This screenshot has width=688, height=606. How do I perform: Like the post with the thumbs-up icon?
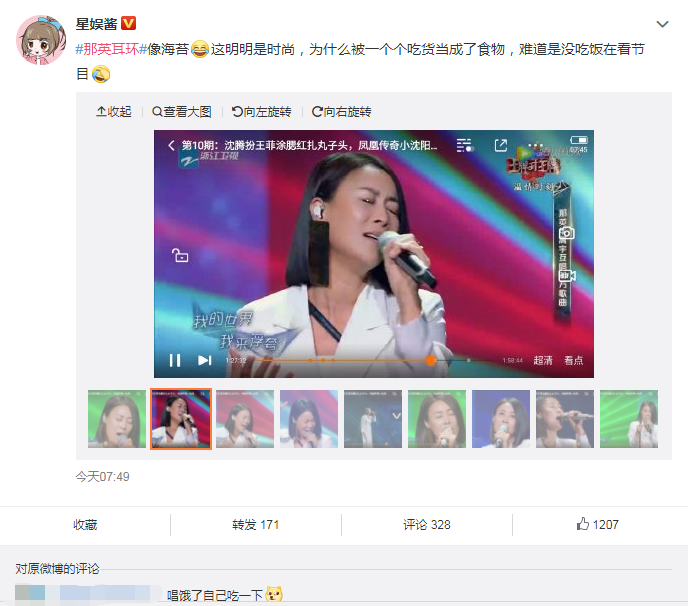(x=584, y=524)
